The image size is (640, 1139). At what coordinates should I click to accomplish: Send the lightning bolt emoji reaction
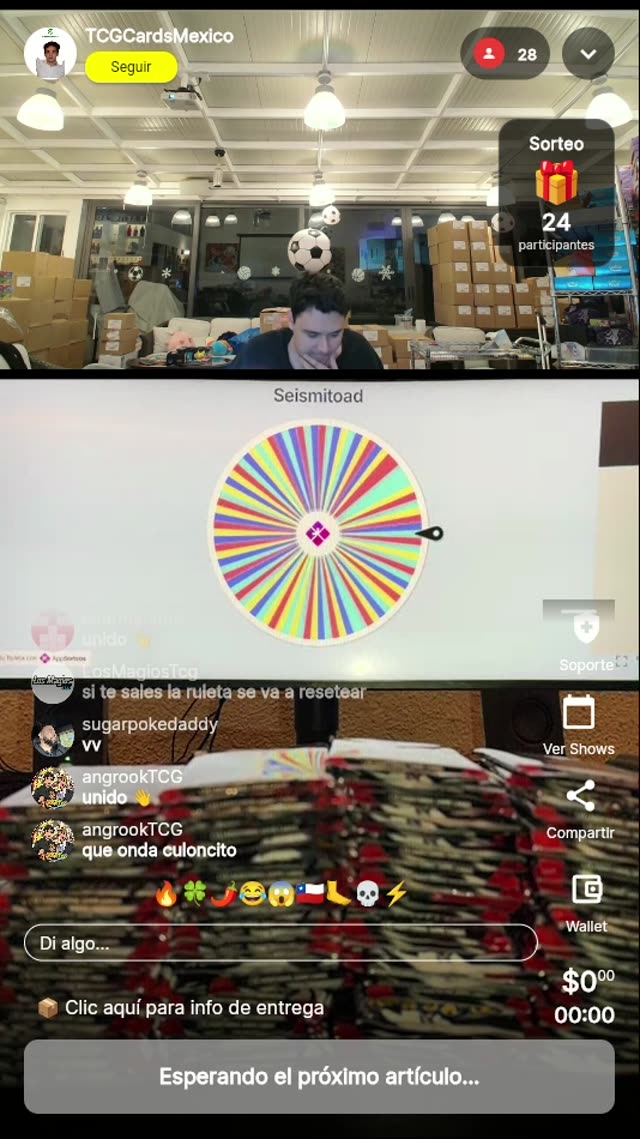click(x=397, y=894)
